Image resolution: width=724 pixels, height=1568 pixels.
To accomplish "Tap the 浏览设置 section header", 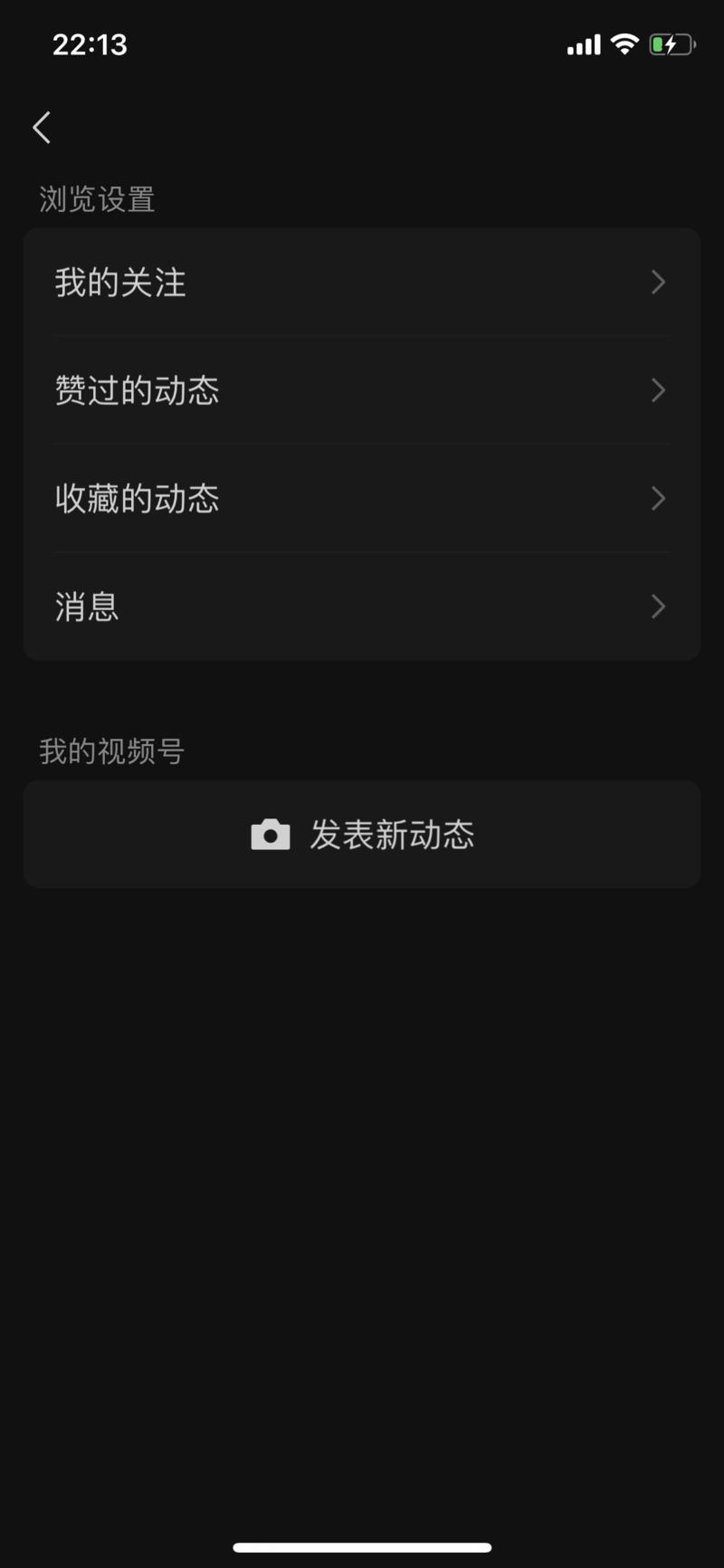I will (97, 199).
